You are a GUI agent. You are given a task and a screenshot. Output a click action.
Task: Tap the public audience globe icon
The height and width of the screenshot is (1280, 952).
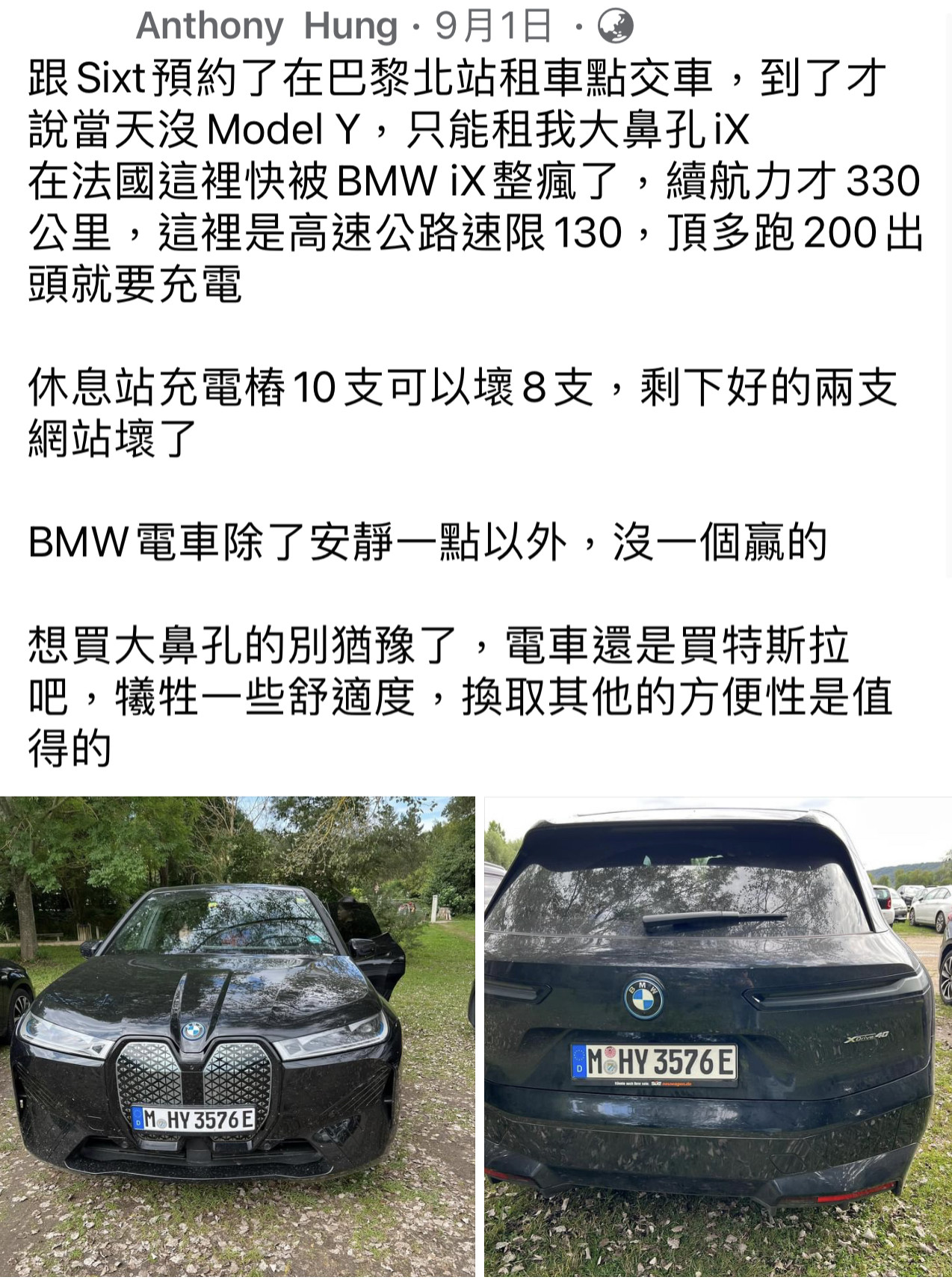pos(615,26)
